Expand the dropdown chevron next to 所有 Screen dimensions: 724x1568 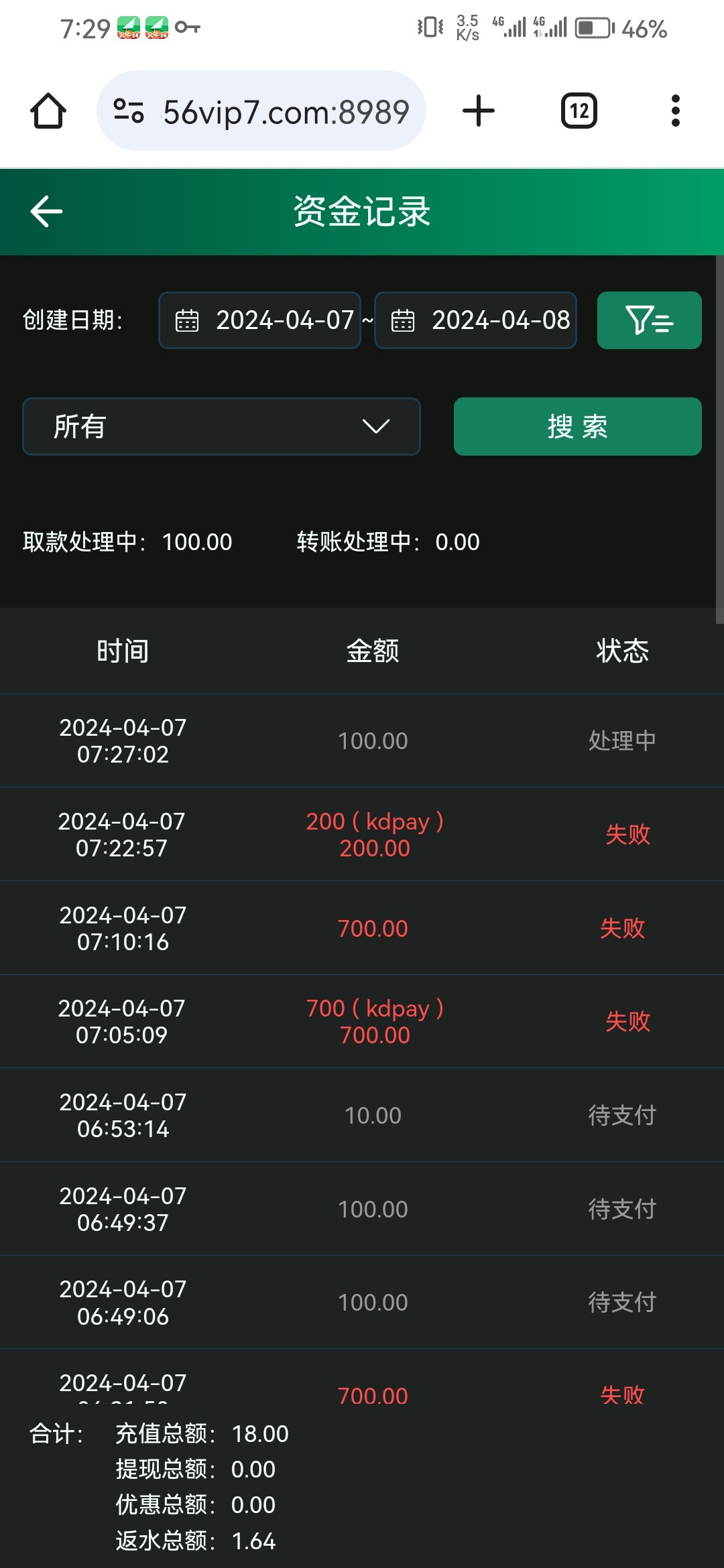click(375, 427)
